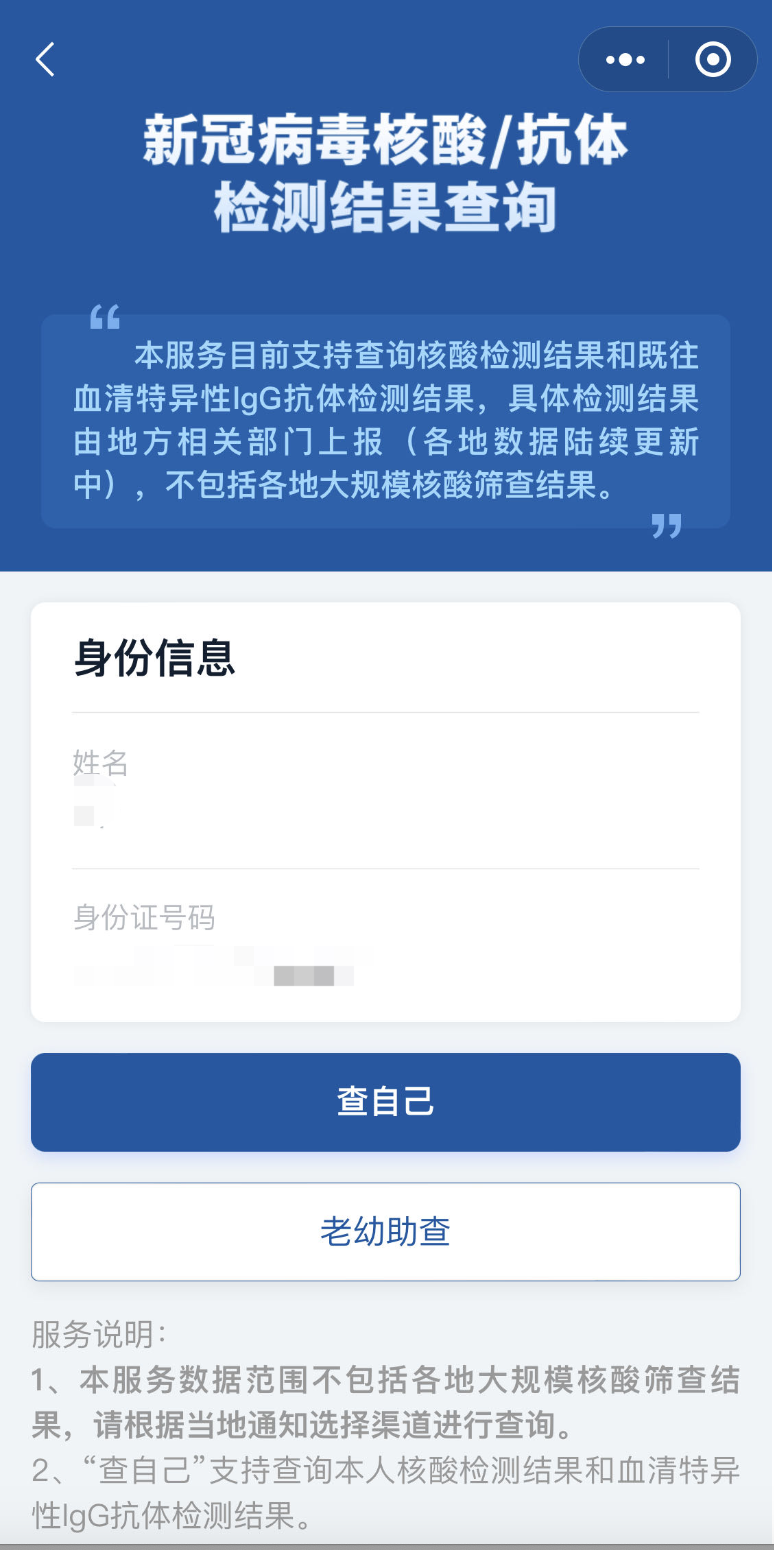
Task: Open the 老幼助查 option
Action: 386,1232
